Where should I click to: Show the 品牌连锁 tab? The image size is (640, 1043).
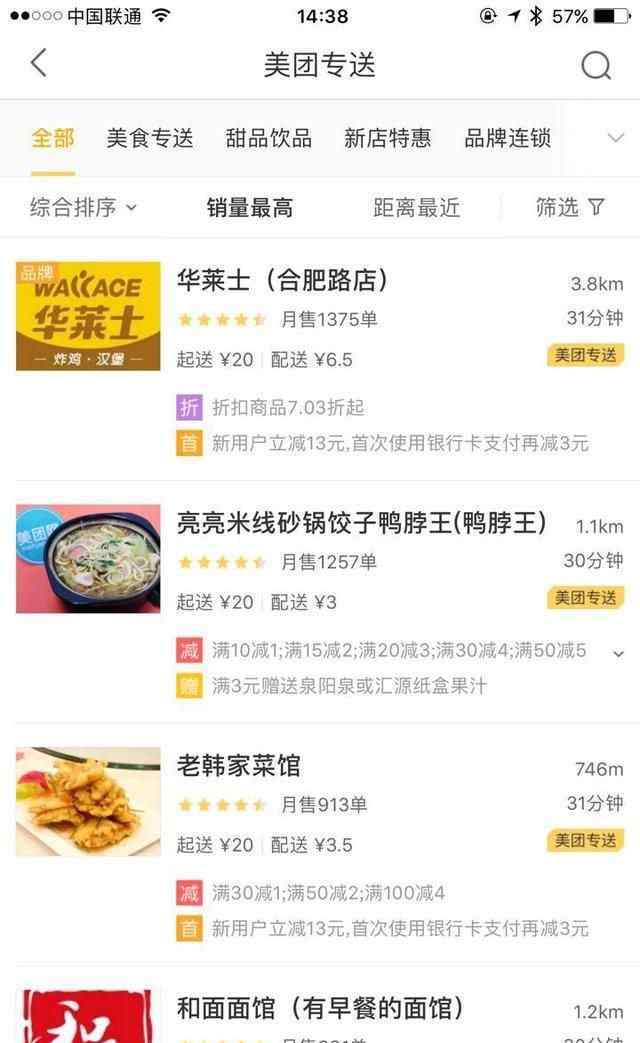[x=507, y=138]
